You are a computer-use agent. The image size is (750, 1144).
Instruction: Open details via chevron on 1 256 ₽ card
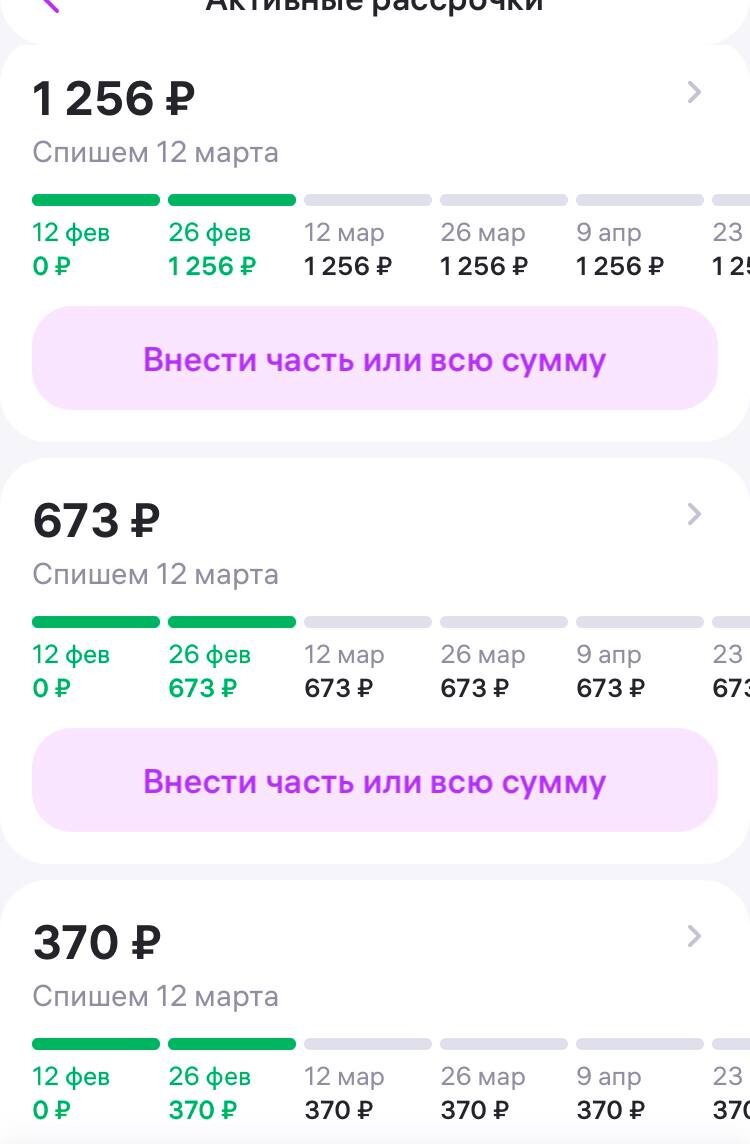(x=694, y=92)
